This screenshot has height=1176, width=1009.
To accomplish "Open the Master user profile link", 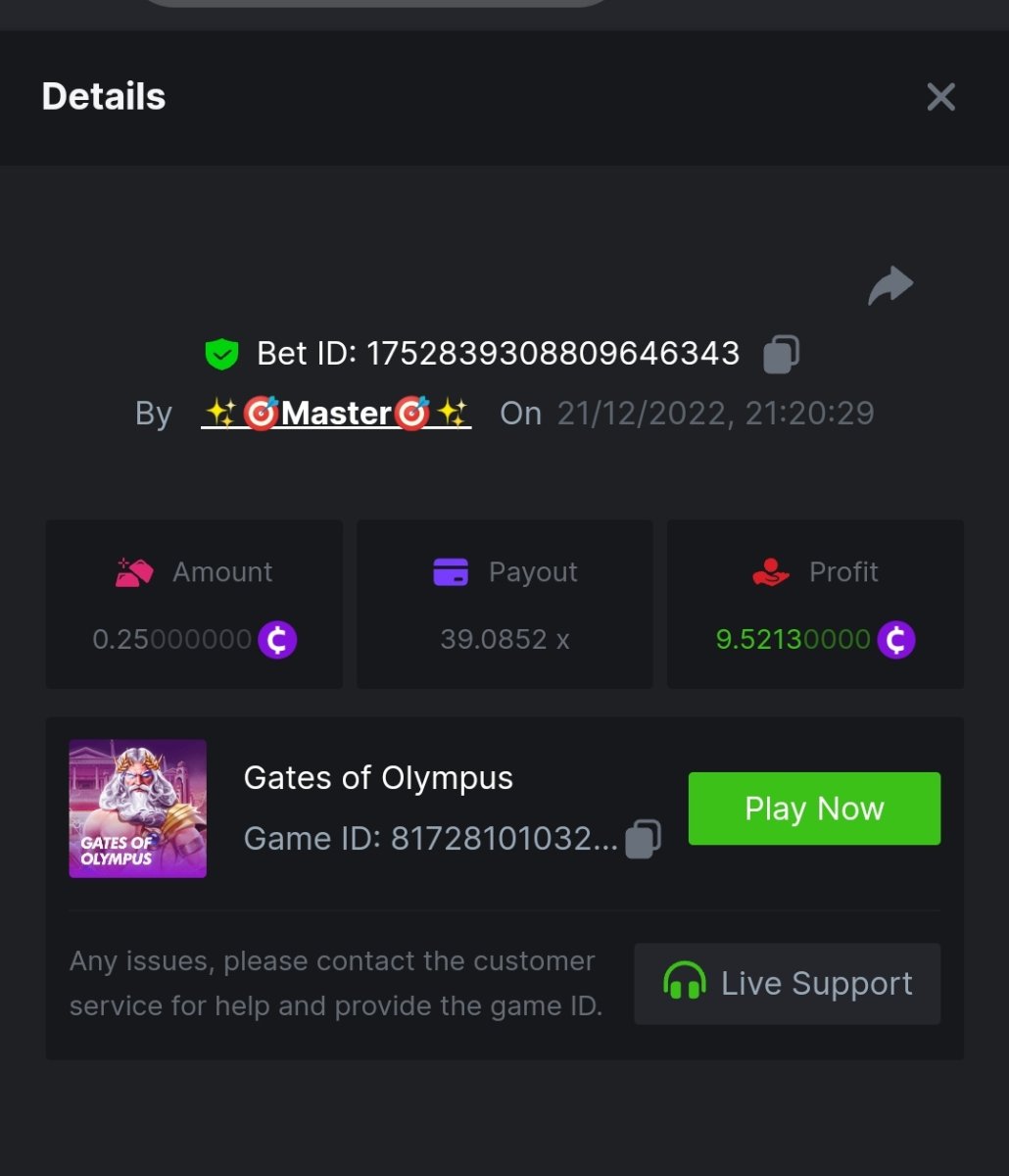I will tap(336, 414).
